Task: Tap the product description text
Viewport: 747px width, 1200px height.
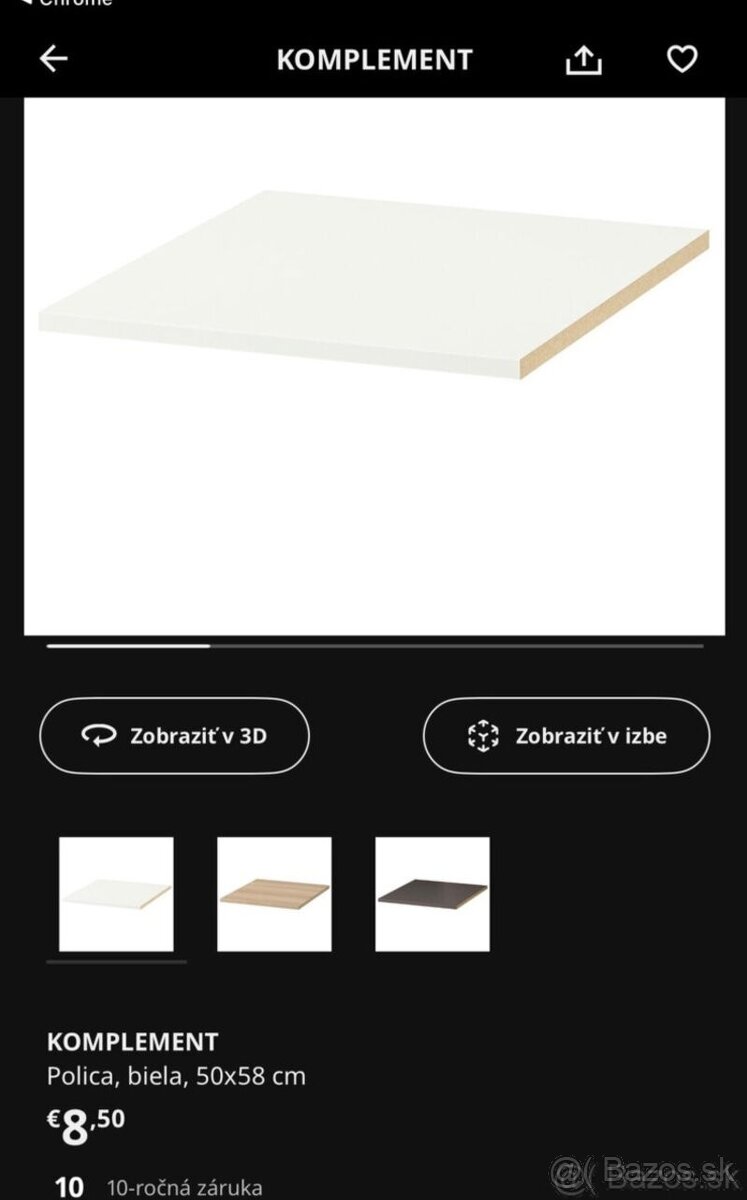Action: [x=178, y=1077]
